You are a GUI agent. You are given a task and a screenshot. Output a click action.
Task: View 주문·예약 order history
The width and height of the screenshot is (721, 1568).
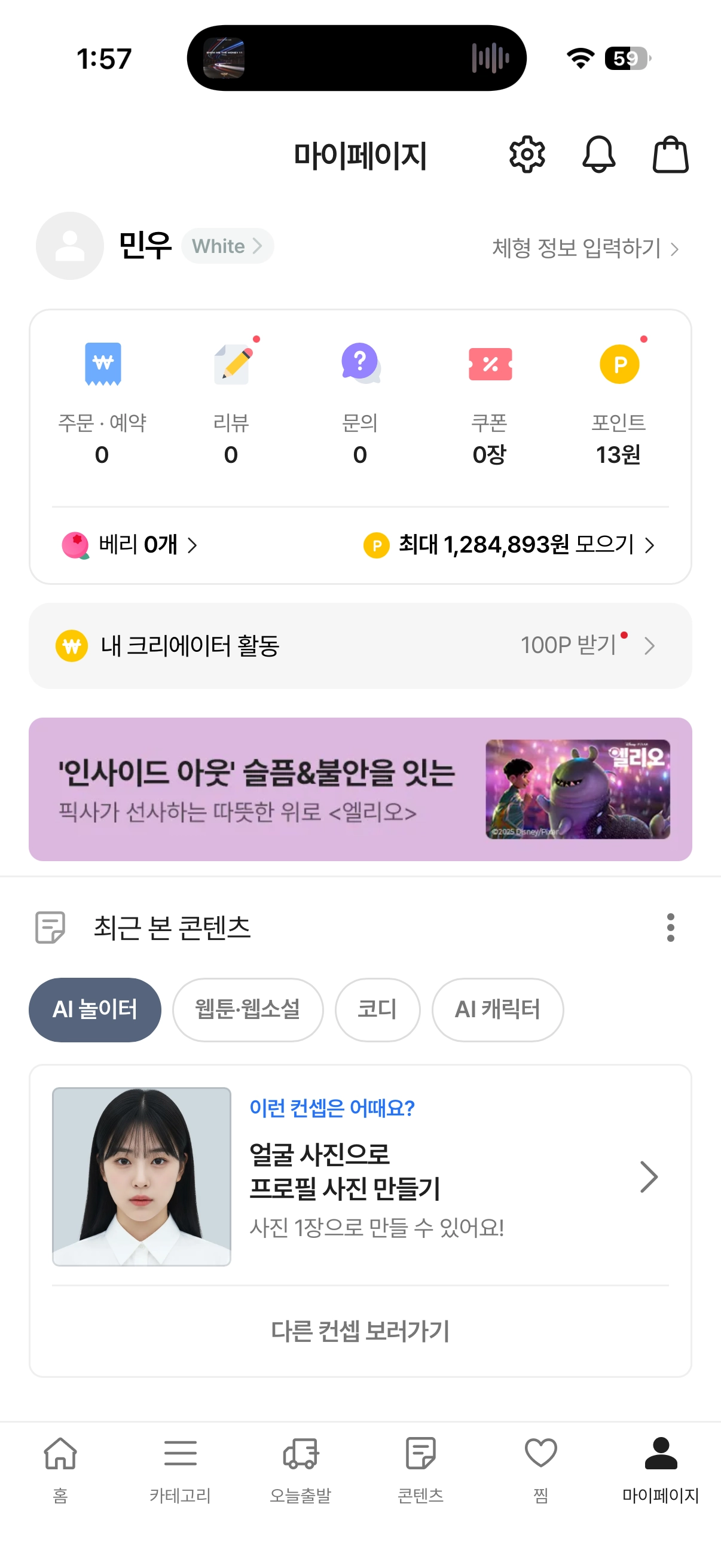(102, 402)
